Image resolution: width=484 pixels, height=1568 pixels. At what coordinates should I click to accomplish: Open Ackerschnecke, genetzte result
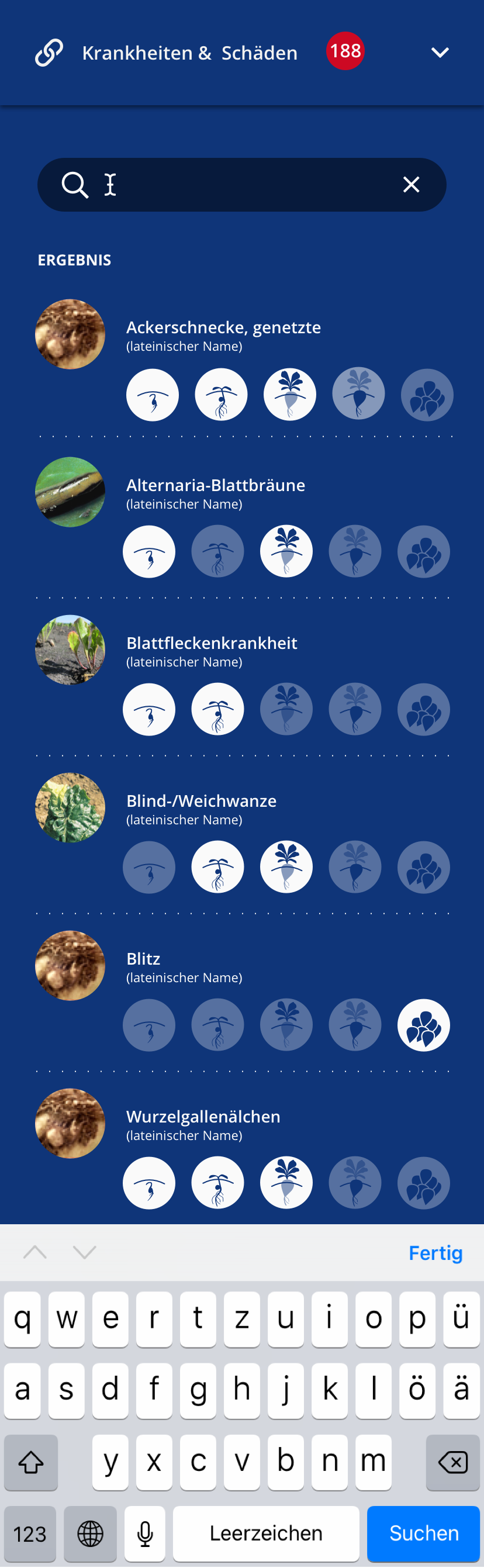[223, 327]
